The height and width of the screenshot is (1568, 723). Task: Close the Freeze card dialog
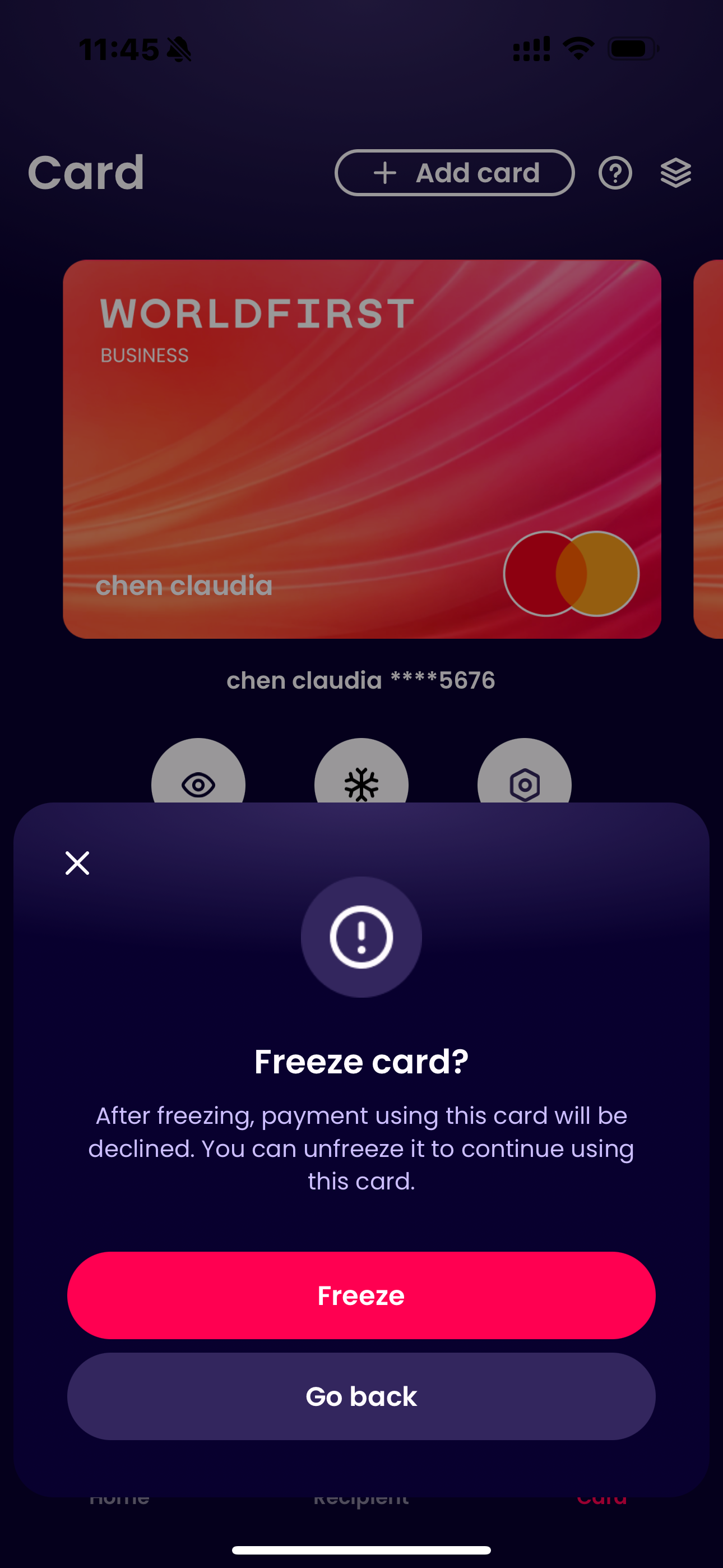77,863
